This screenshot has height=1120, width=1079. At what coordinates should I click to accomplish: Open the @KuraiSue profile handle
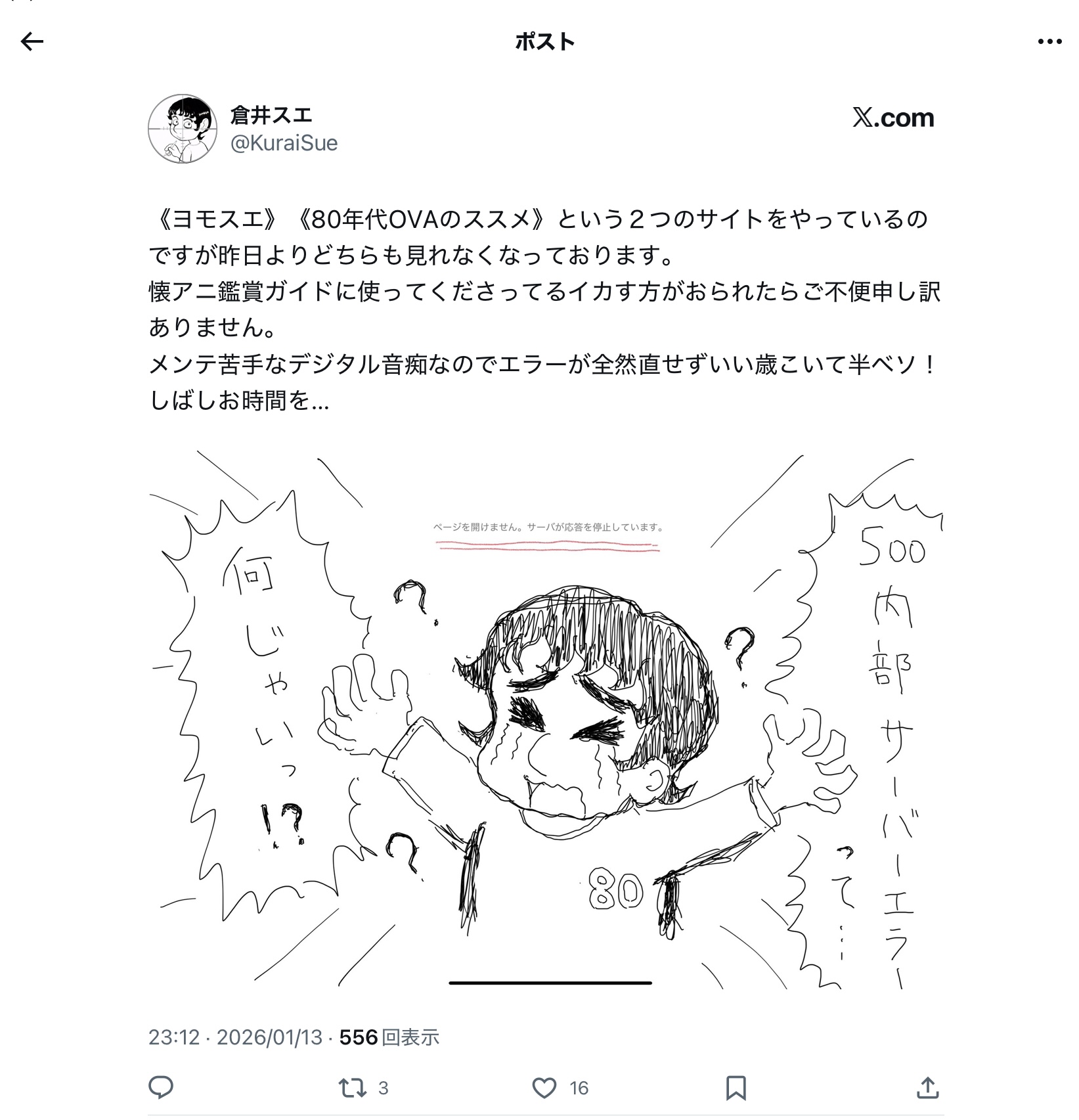[x=284, y=143]
